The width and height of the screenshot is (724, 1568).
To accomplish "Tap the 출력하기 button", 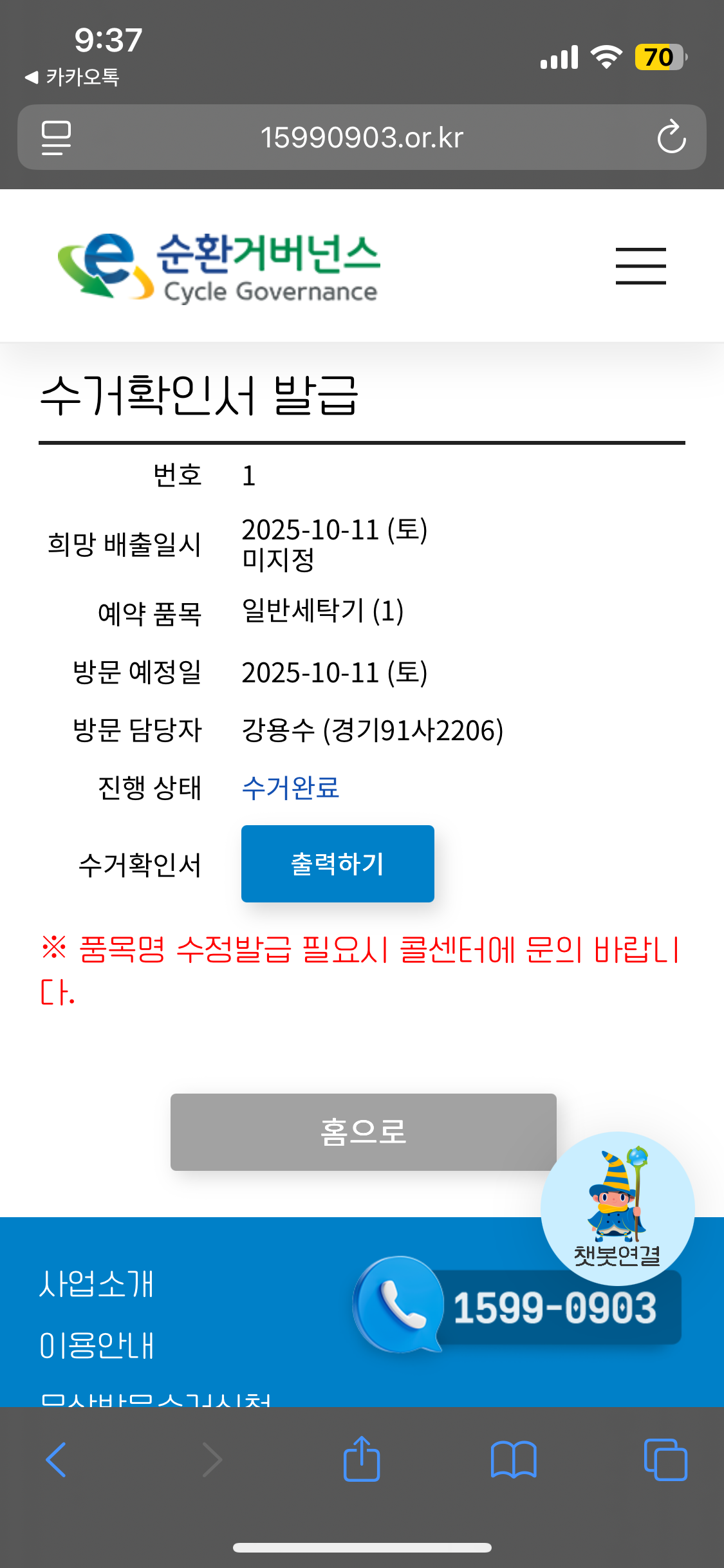I will [x=337, y=863].
